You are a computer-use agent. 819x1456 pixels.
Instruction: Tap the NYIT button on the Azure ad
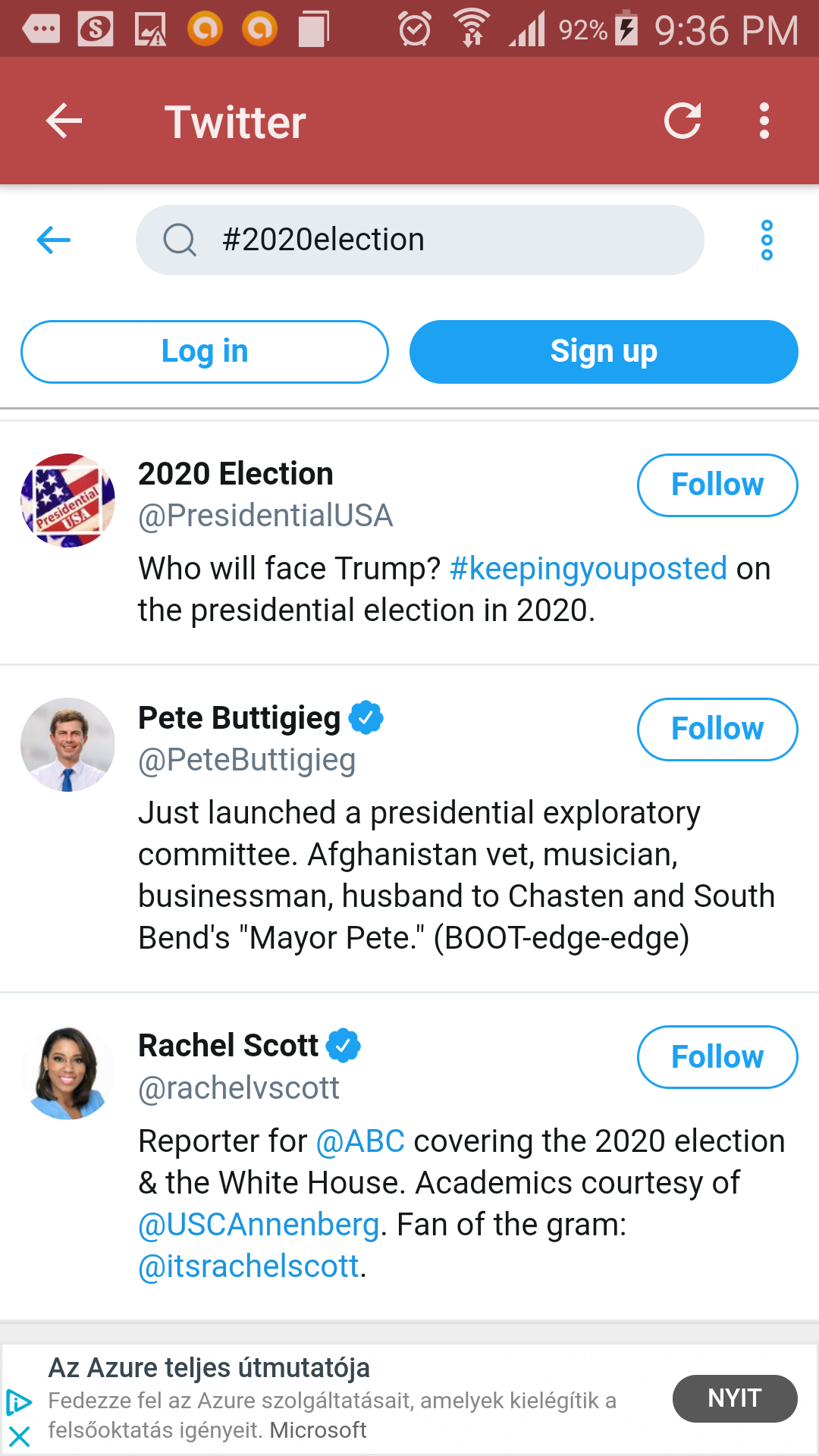pos(734,1398)
